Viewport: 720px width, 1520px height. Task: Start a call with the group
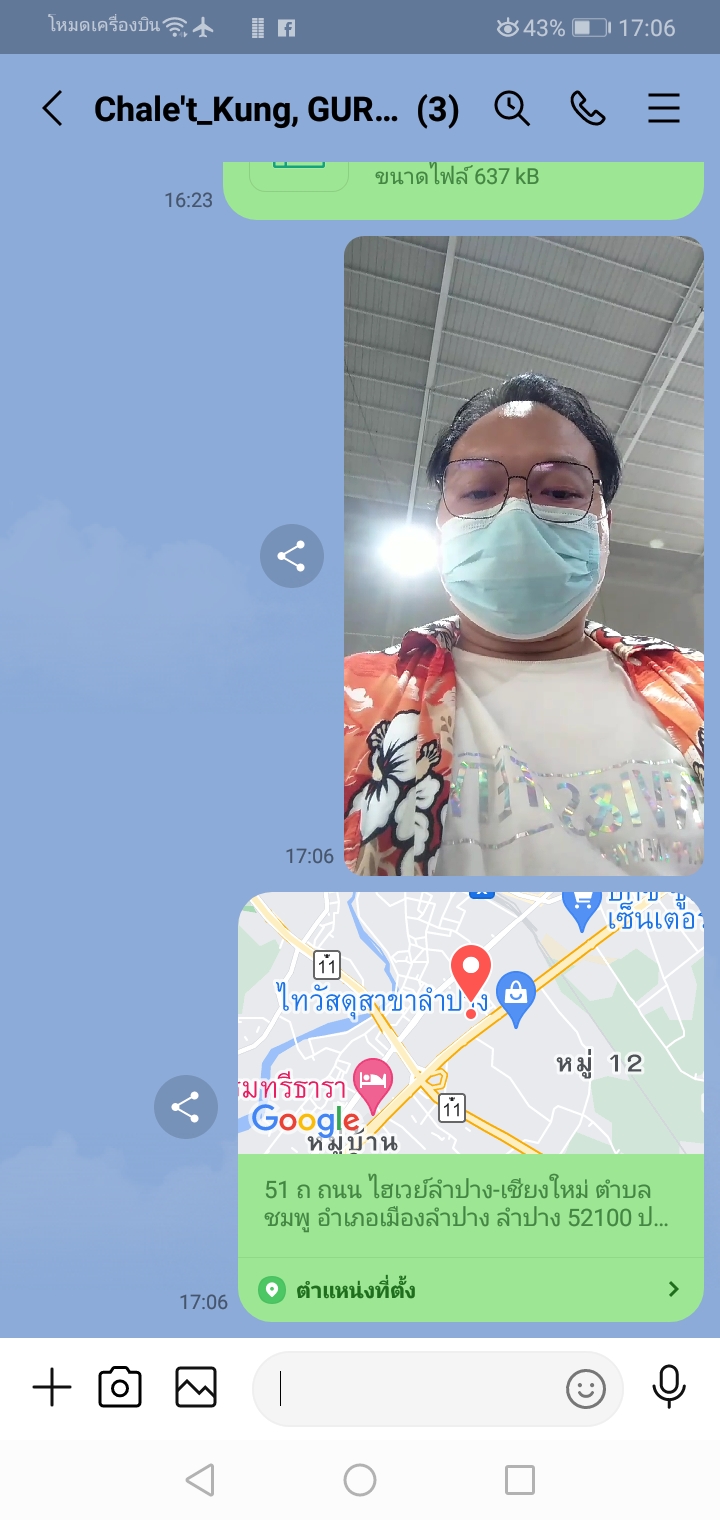pyautogui.click(x=588, y=108)
